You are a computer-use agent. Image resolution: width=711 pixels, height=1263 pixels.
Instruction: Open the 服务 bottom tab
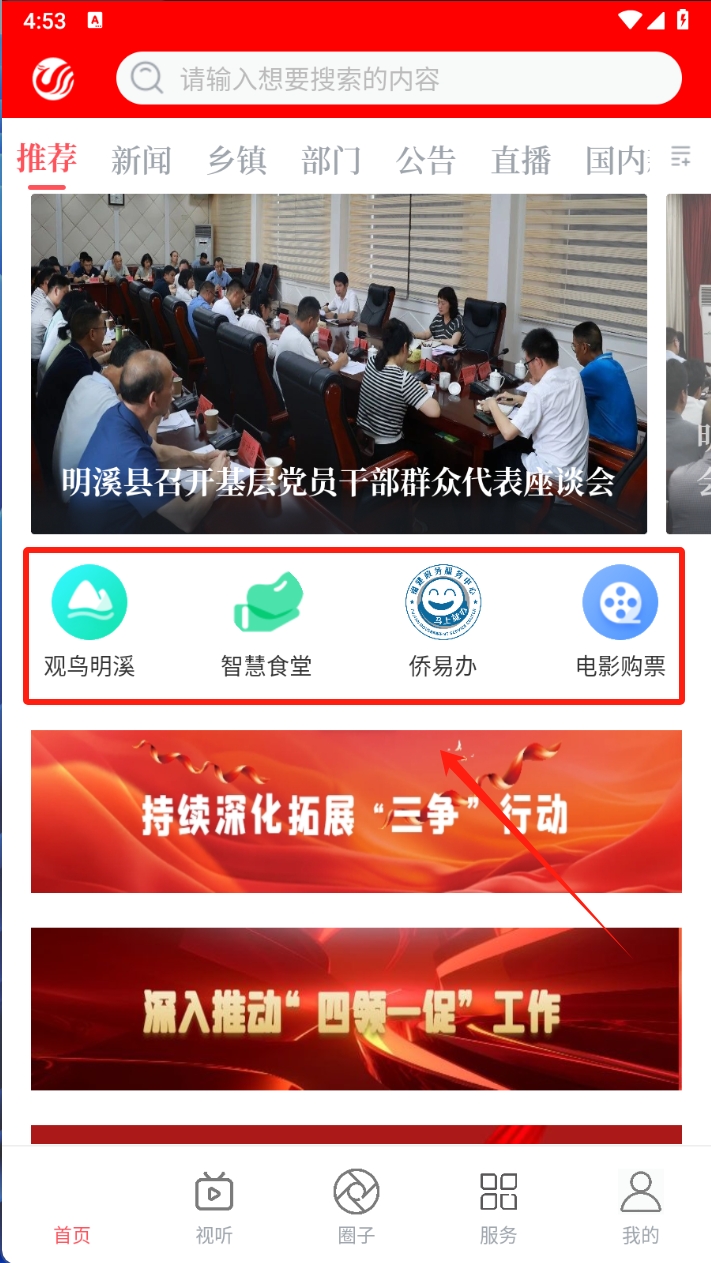click(498, 1207)
